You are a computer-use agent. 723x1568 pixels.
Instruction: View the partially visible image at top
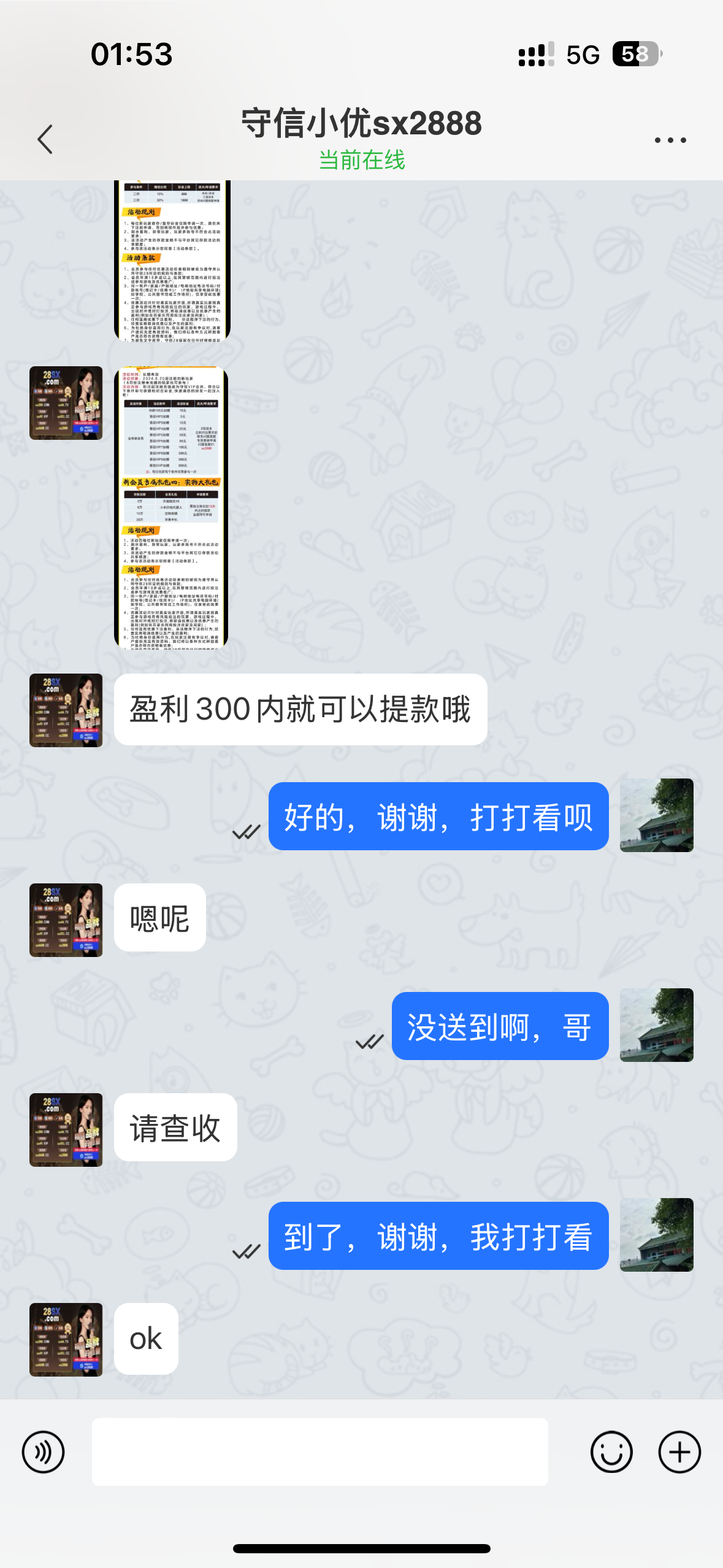point(172,259)
